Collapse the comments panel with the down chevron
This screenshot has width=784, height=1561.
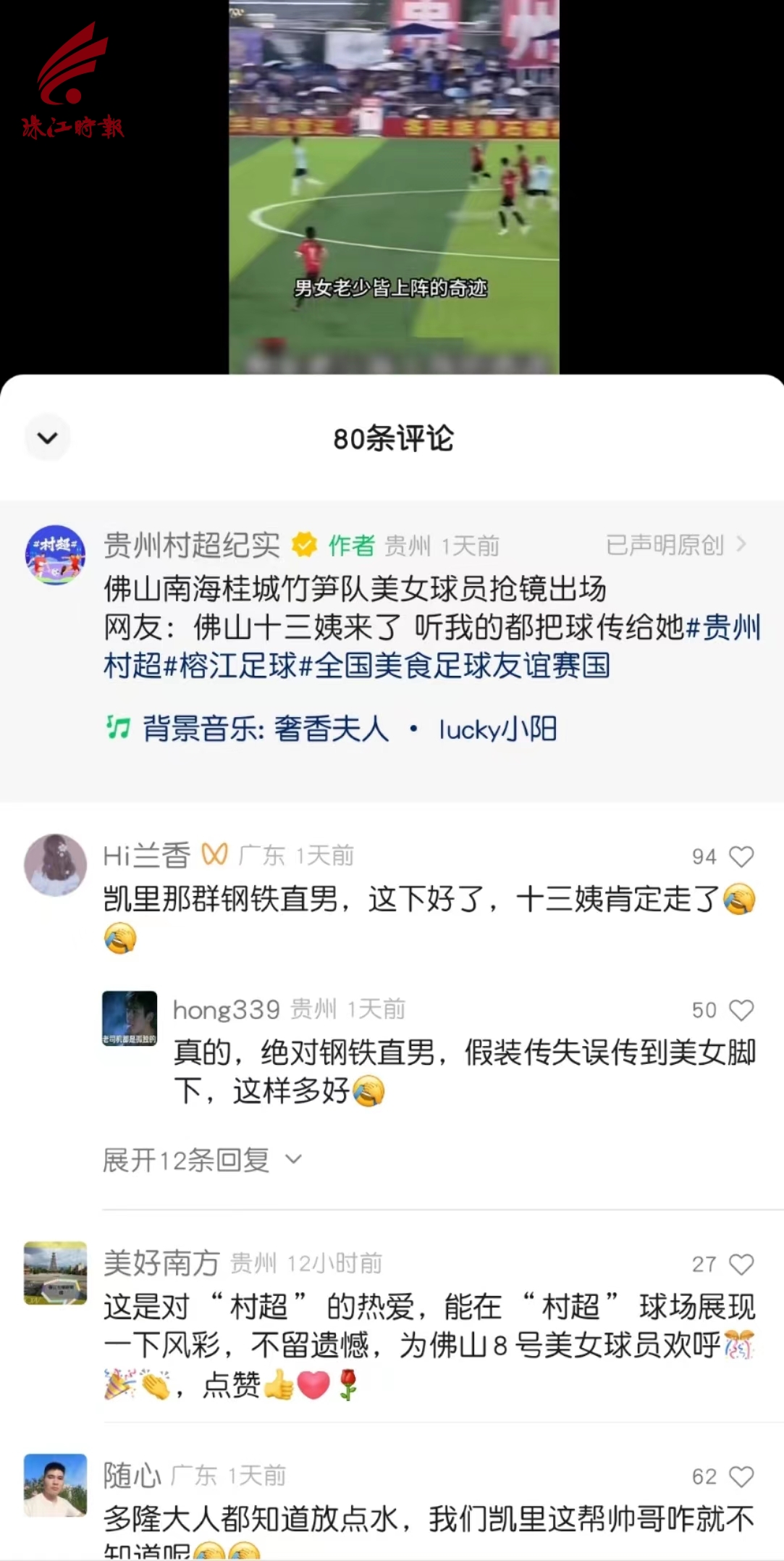[47, 438]
